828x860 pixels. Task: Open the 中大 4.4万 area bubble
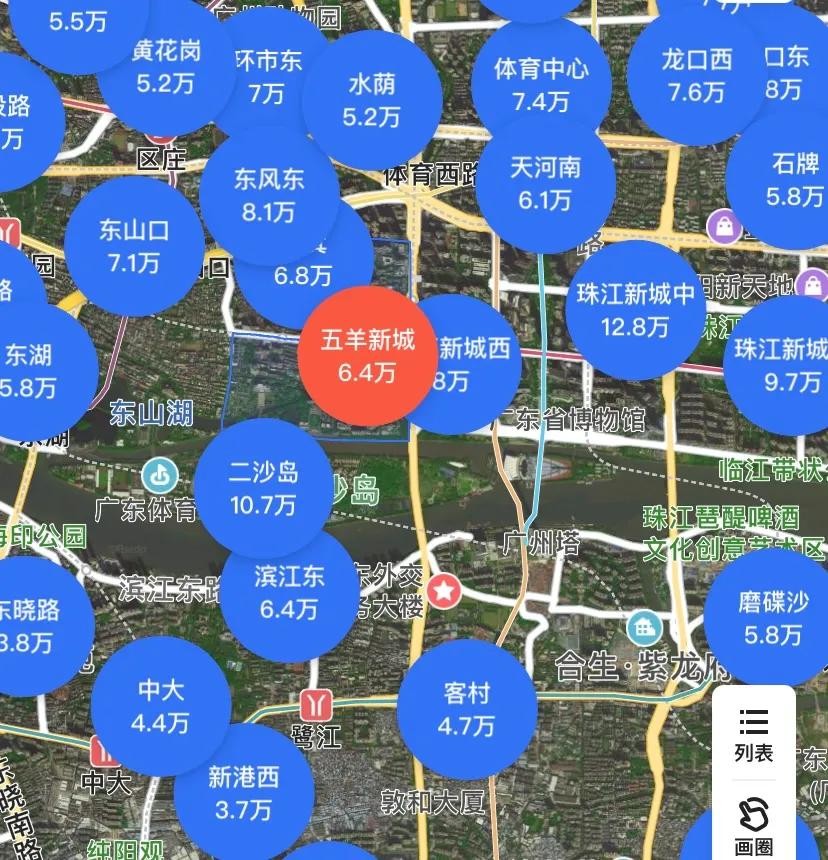pyautogui.click(x=161, y=706)
